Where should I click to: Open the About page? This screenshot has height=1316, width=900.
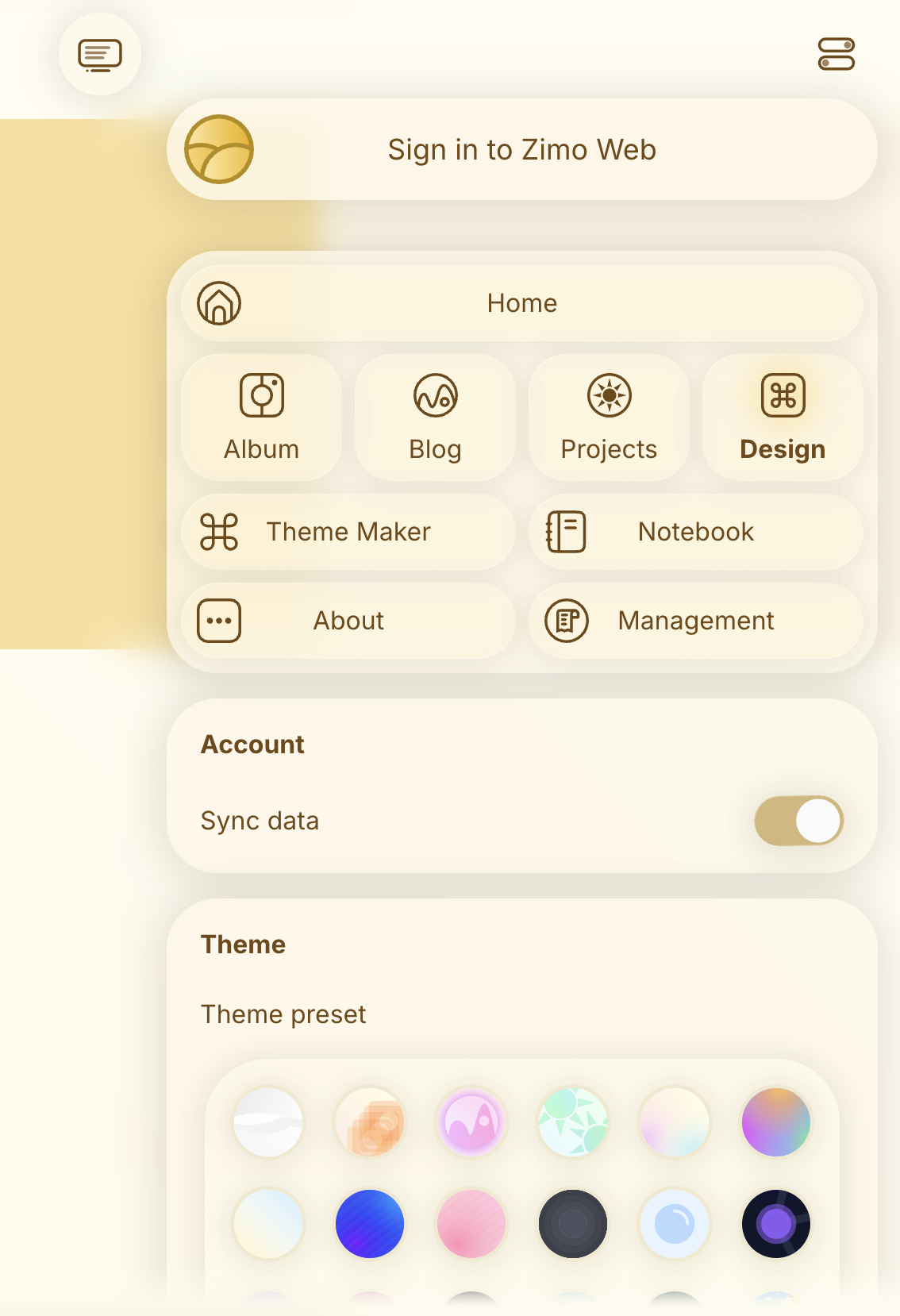pos(348,621)
